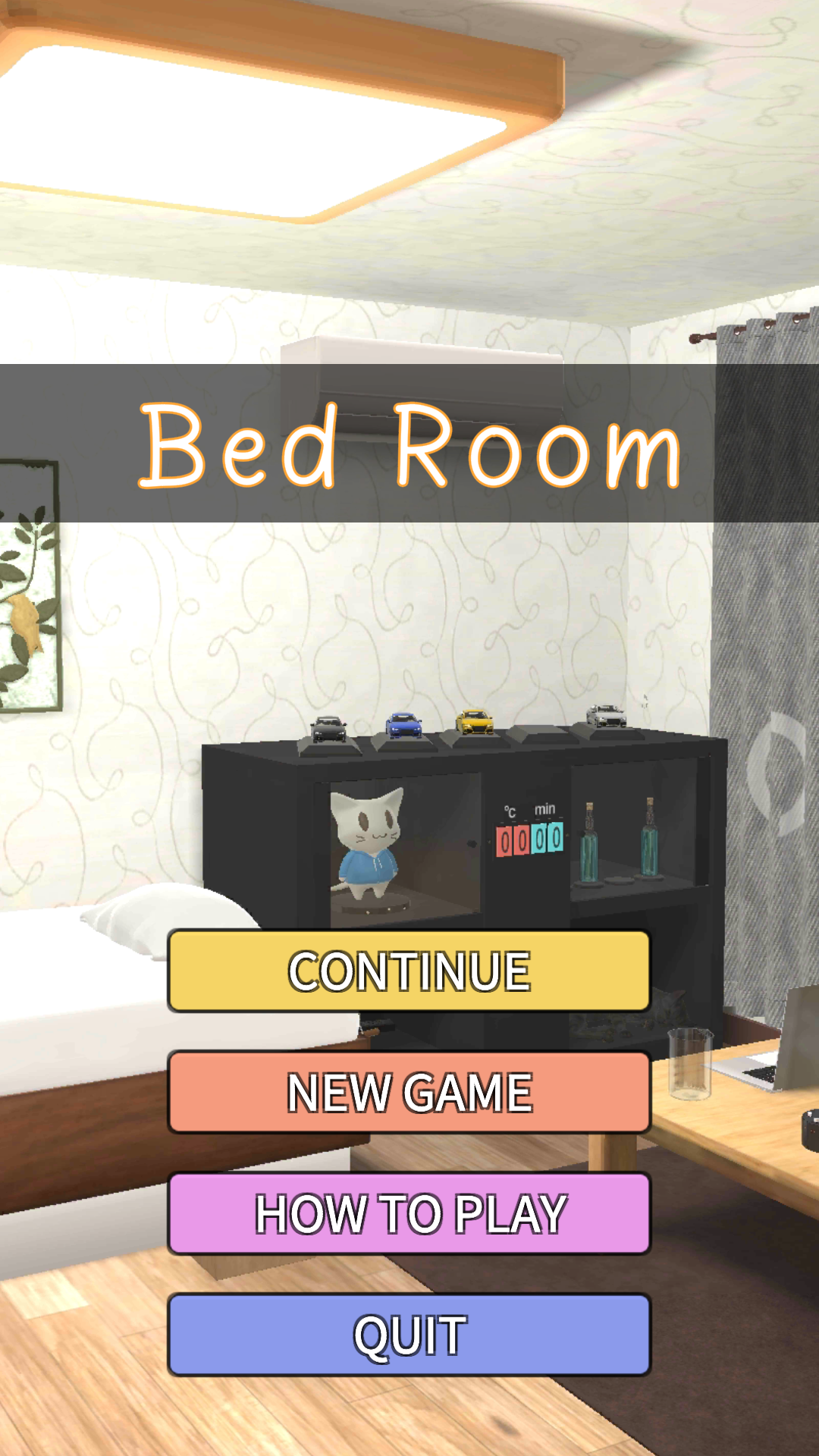Tap the CONTINUE button
Image resolution: width=819 pixels, height=1456 pixels.
pyautogui.click(x=409, y=971)
